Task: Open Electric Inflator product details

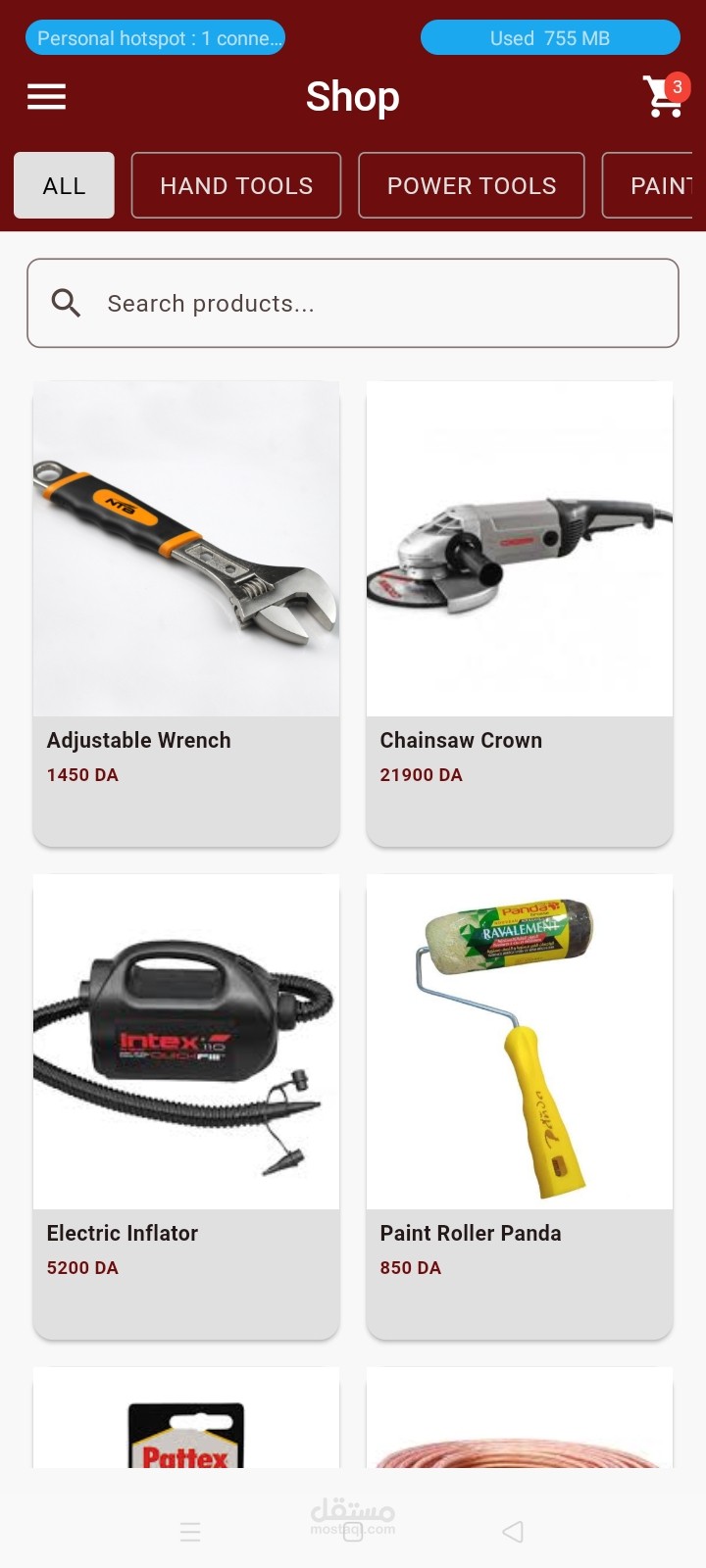Action: coord(186,1105)
